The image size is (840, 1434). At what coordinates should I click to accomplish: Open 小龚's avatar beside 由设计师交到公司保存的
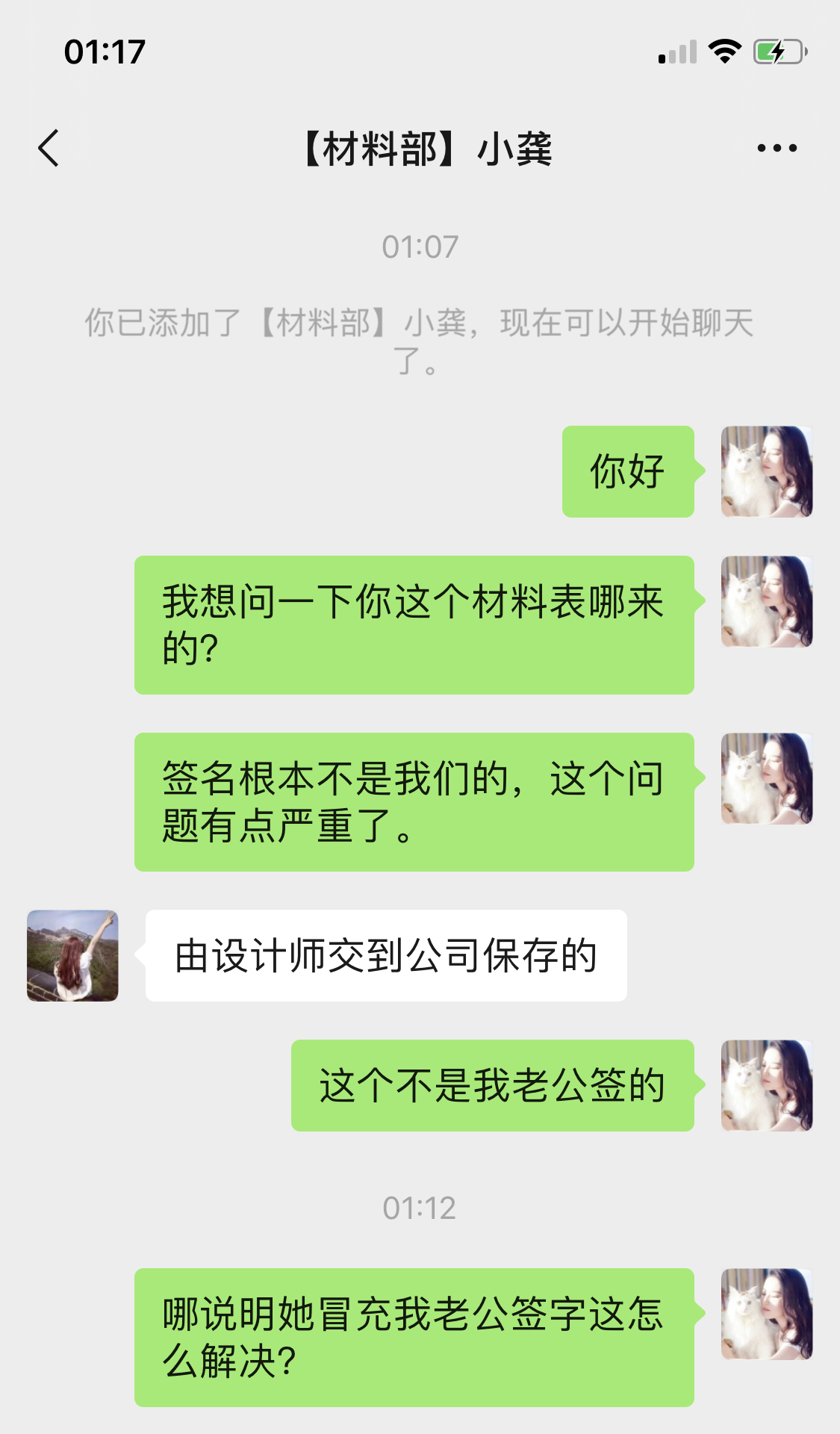(x=72, y=955)
